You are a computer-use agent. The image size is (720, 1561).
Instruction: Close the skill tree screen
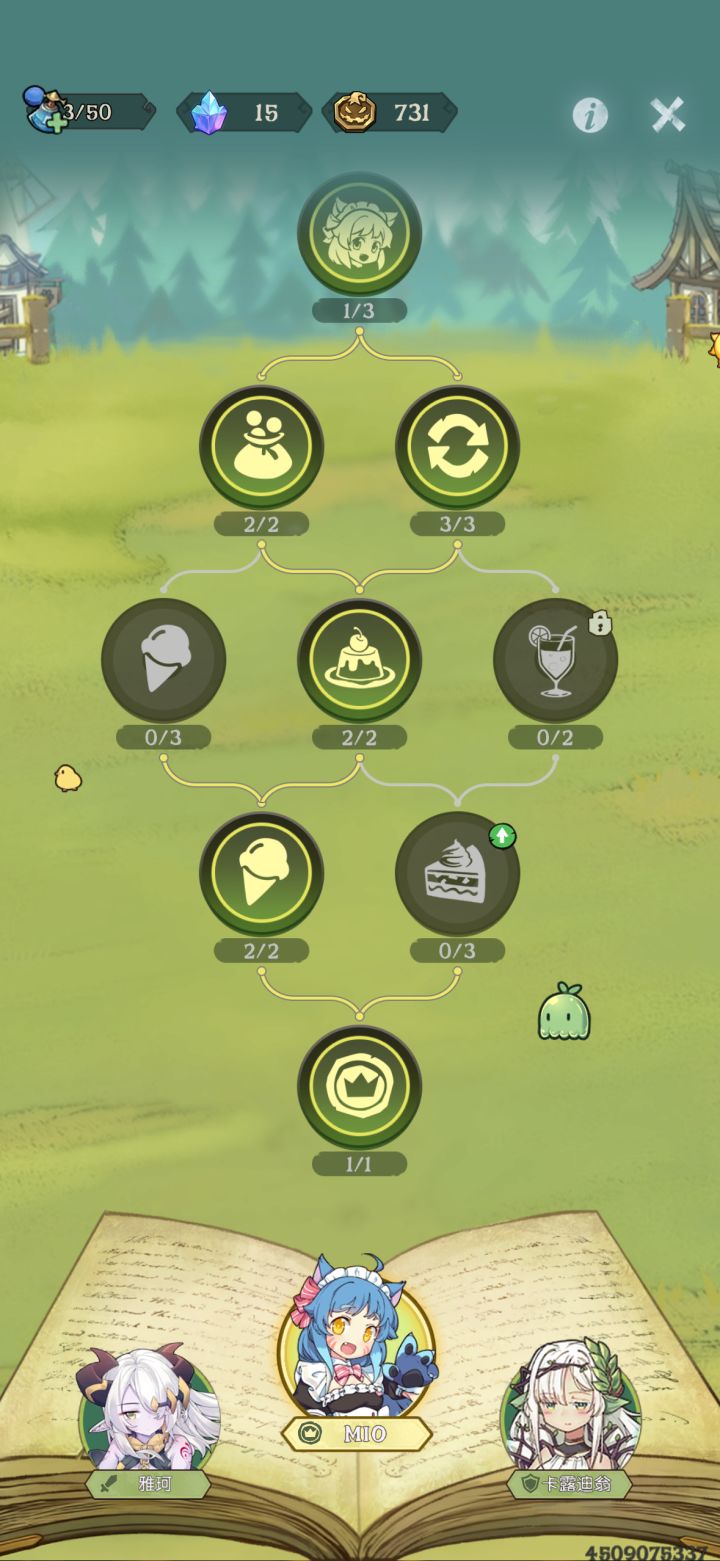(x=667, y=114)
